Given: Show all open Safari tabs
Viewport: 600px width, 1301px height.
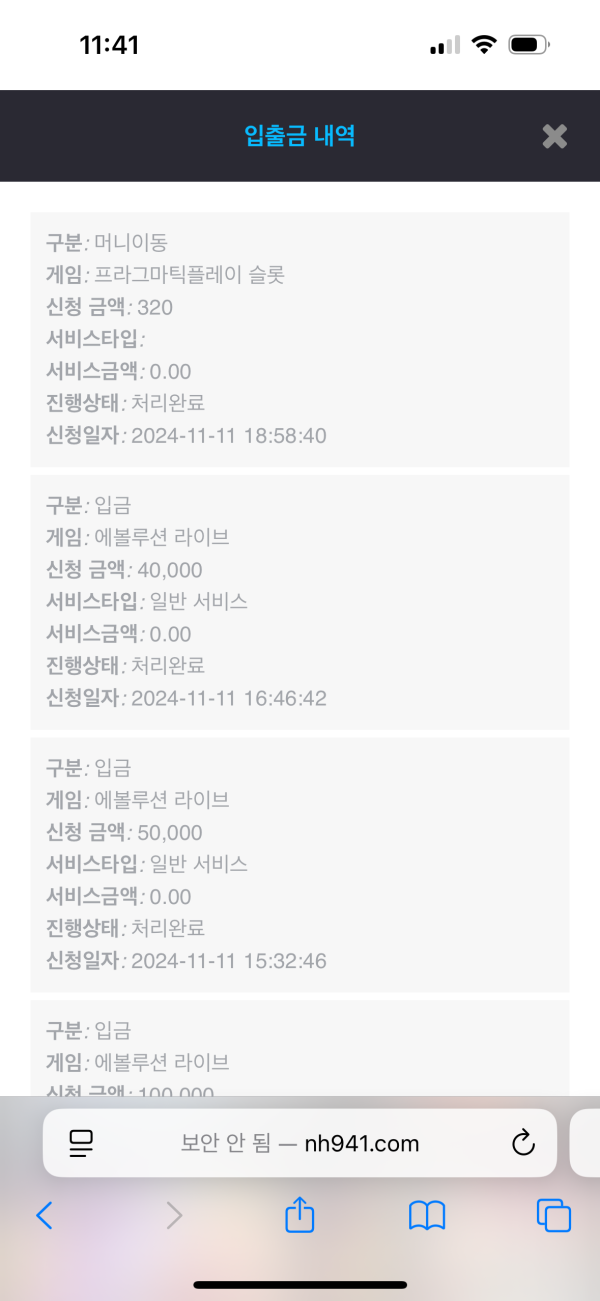Looking at the screenshot, I should [553, 1215].
